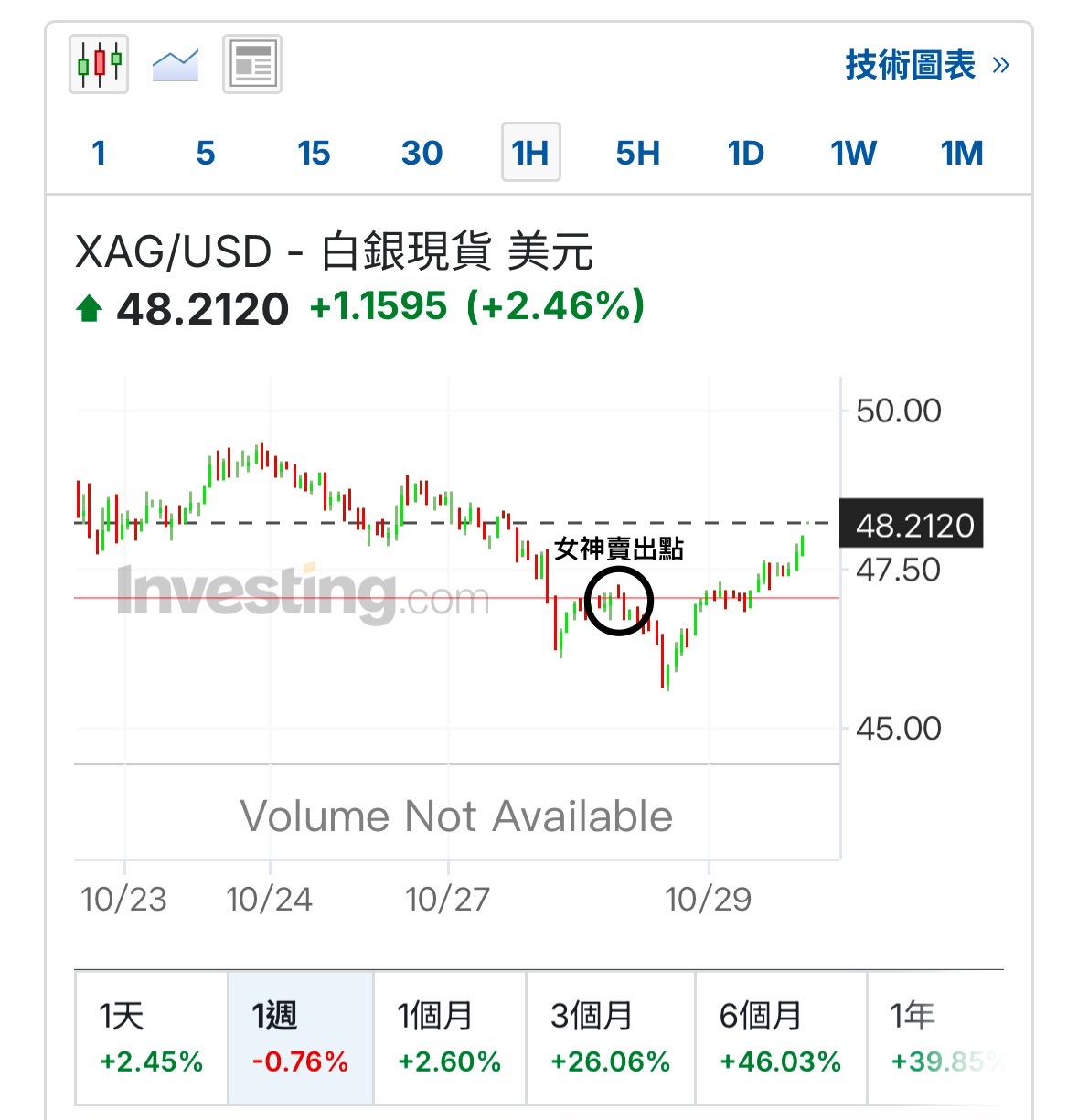Image resolution: width=1078 pixels, height=1120 pixels.
Task: Switch to the 5H interval
Action: 637,153
